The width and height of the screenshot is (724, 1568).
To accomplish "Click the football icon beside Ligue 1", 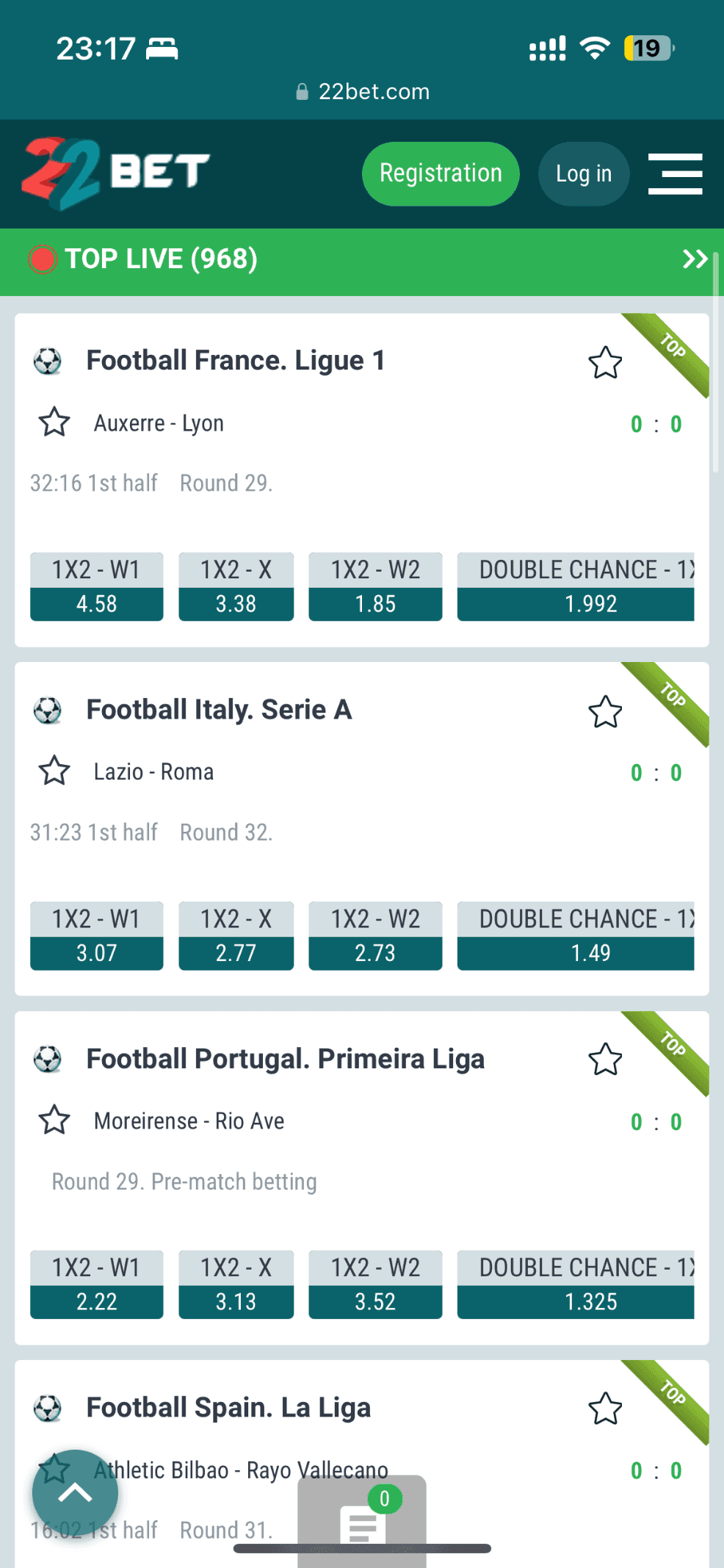I will [x=48, y=361].
